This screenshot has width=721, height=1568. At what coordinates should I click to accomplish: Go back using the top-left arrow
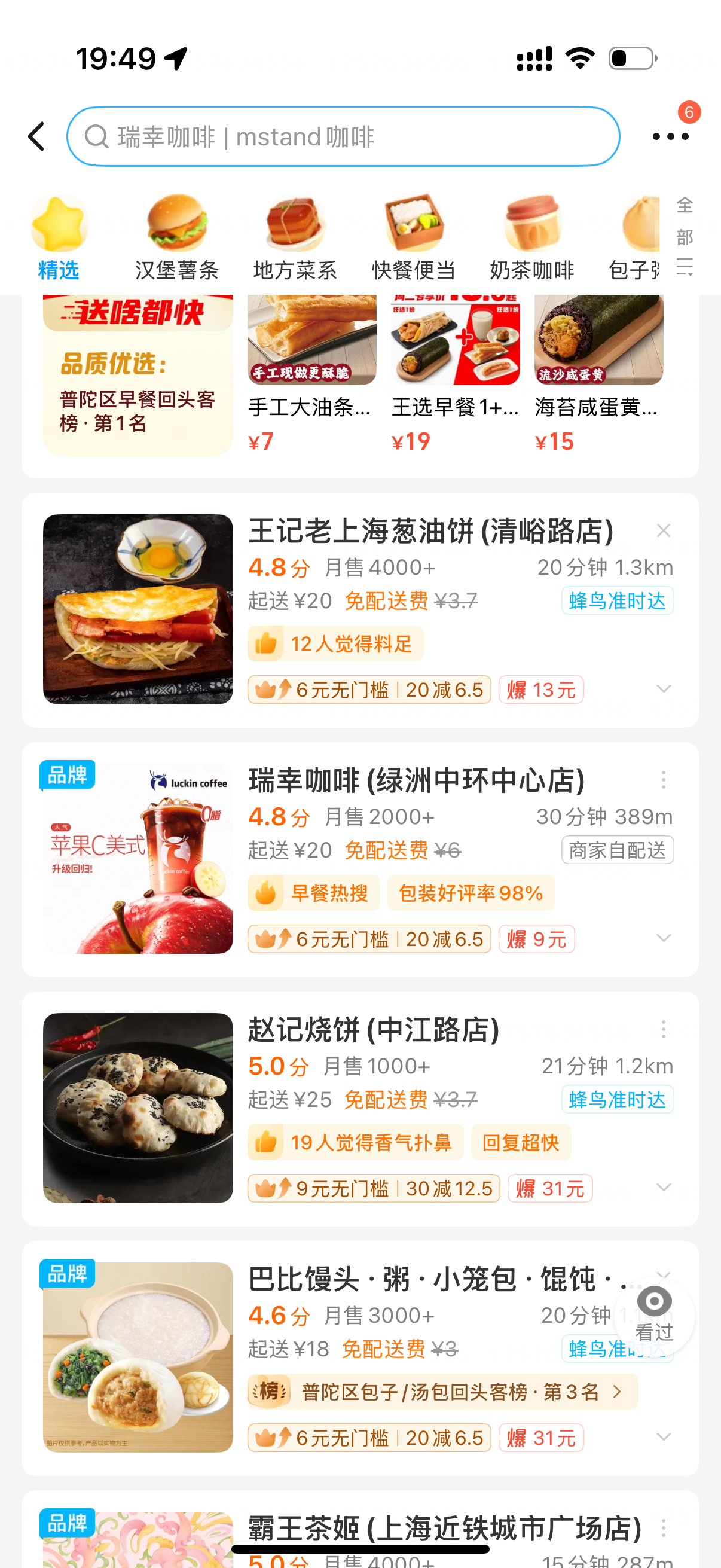37,136
